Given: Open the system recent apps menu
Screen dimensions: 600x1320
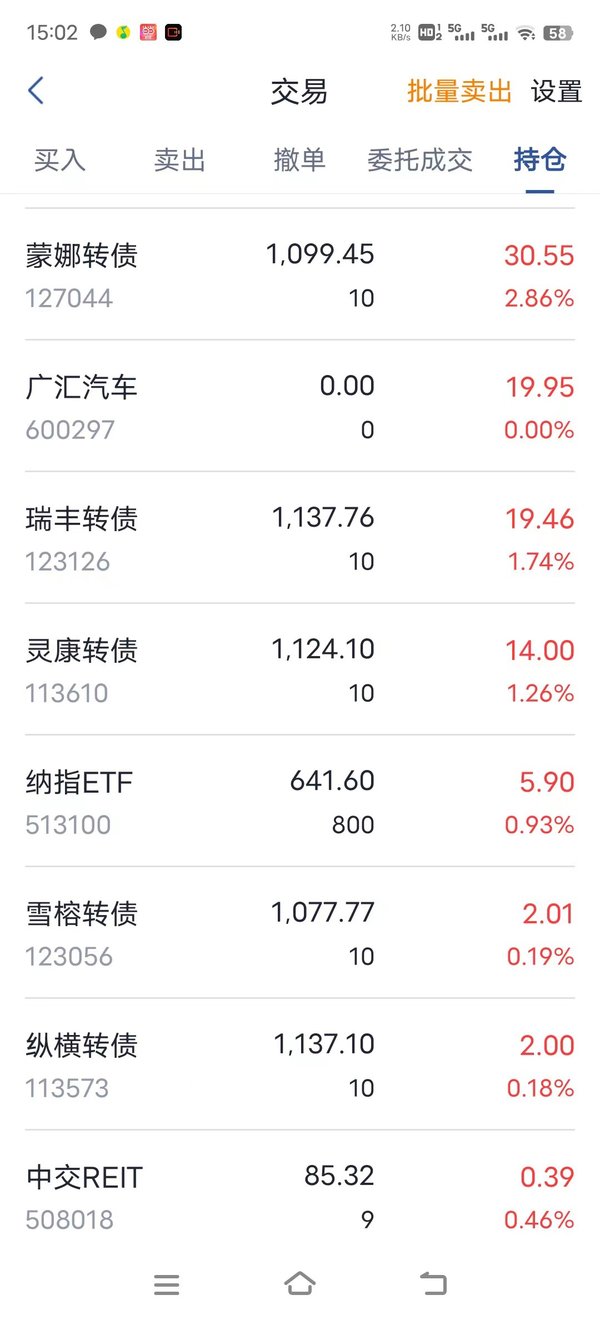Looking at the screenshot, I should [x=167, y=1285].
